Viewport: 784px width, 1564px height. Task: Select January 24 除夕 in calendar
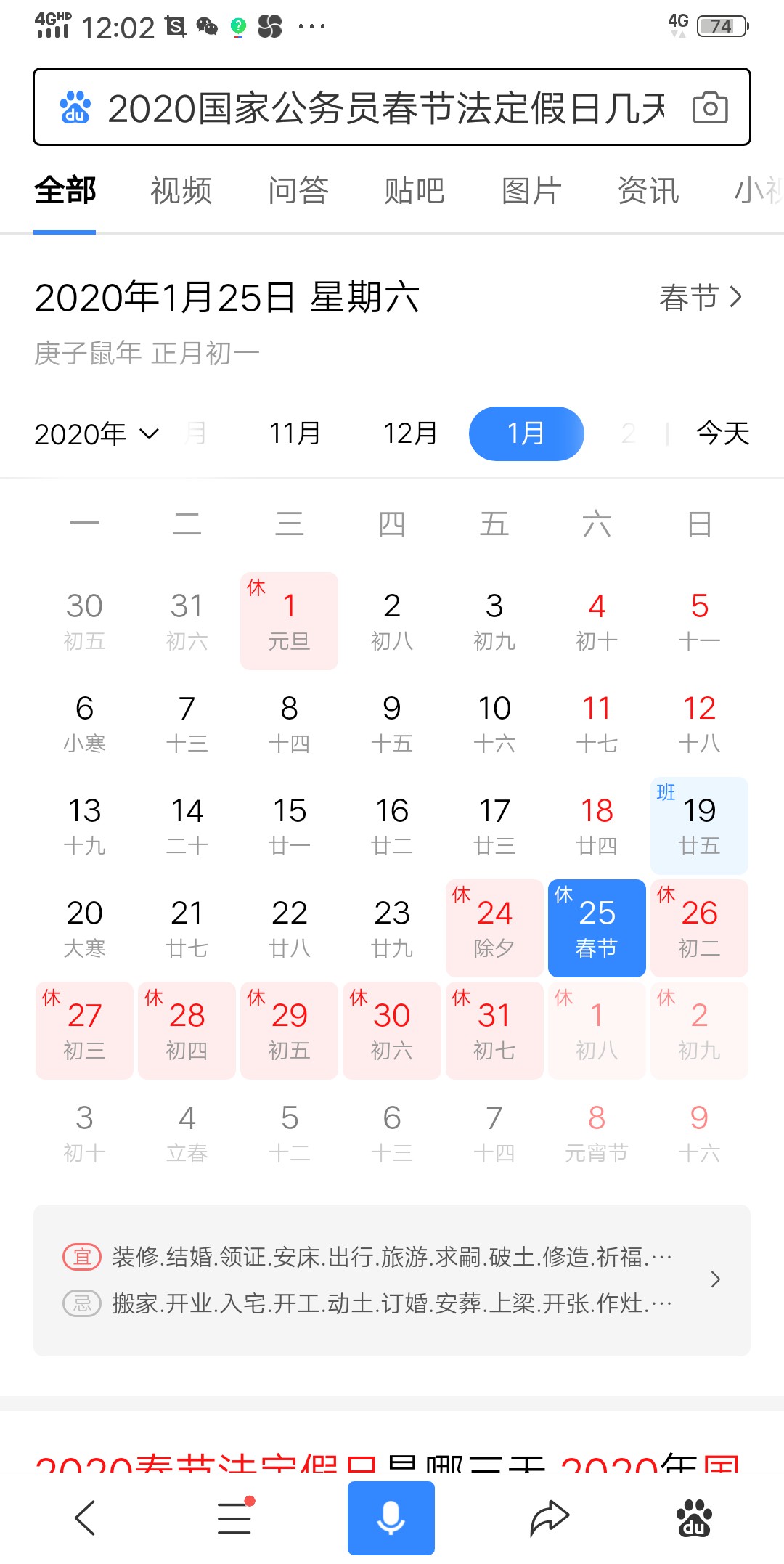(x=494, y=927)
